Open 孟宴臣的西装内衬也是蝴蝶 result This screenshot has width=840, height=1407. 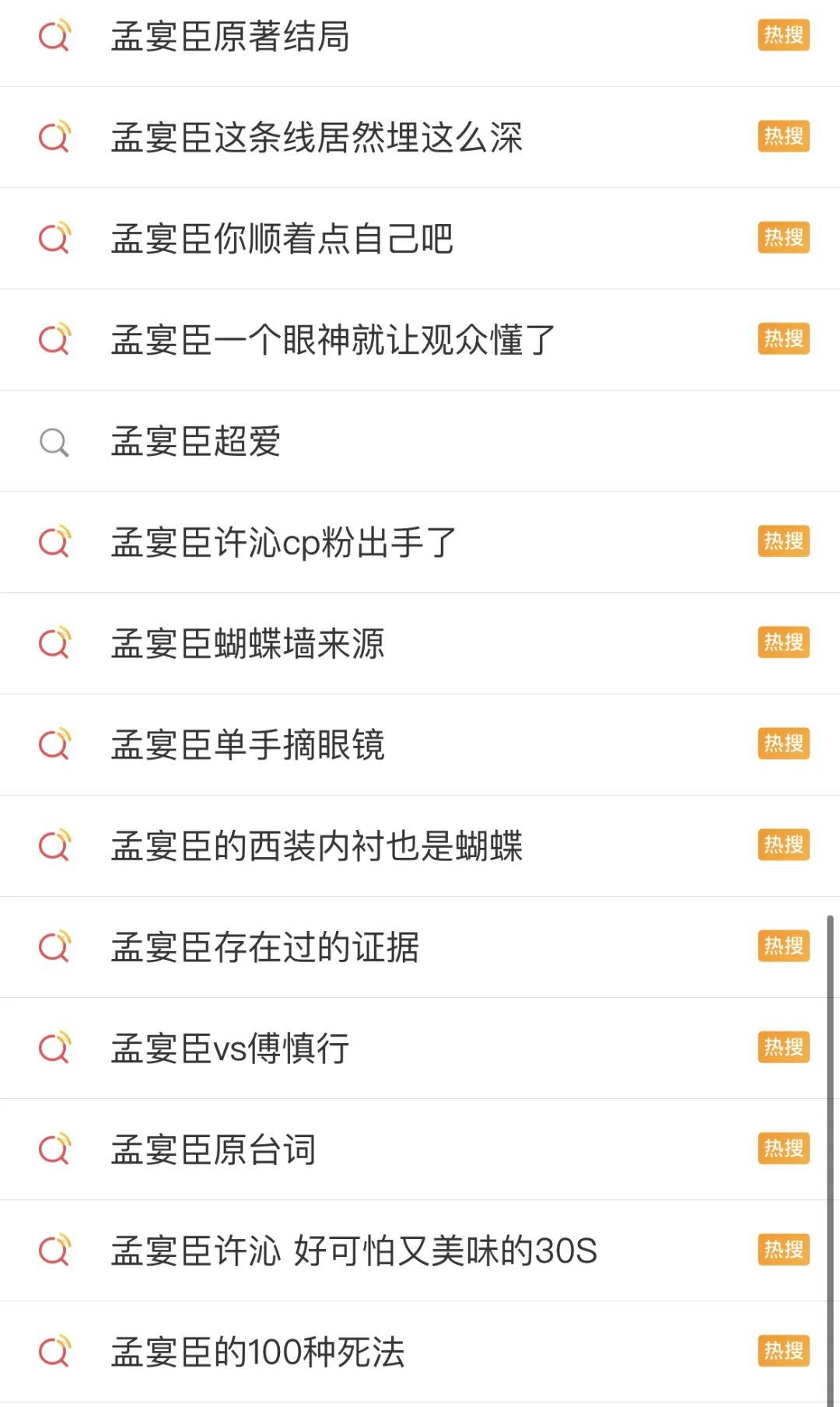(317, 845)
